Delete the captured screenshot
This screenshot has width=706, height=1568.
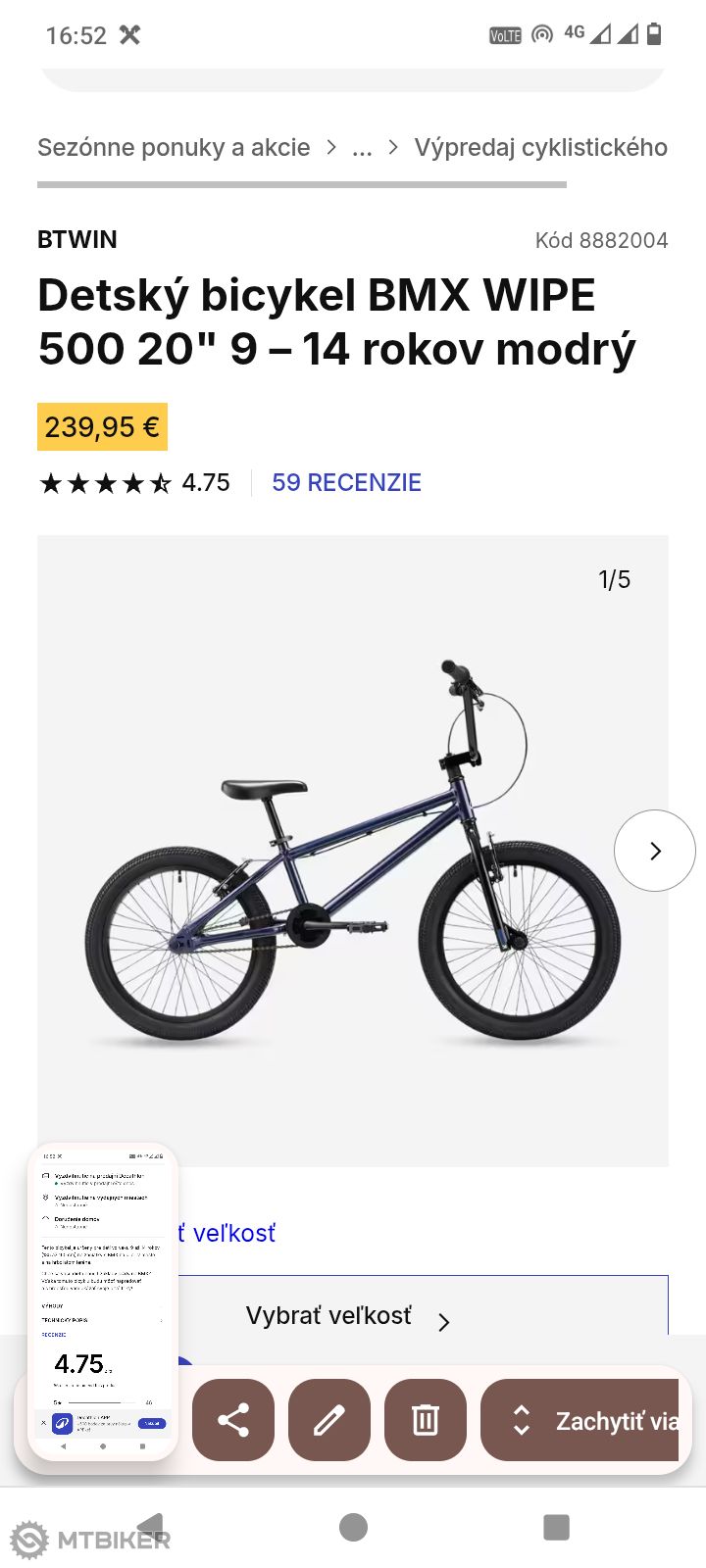(426, 1420)
